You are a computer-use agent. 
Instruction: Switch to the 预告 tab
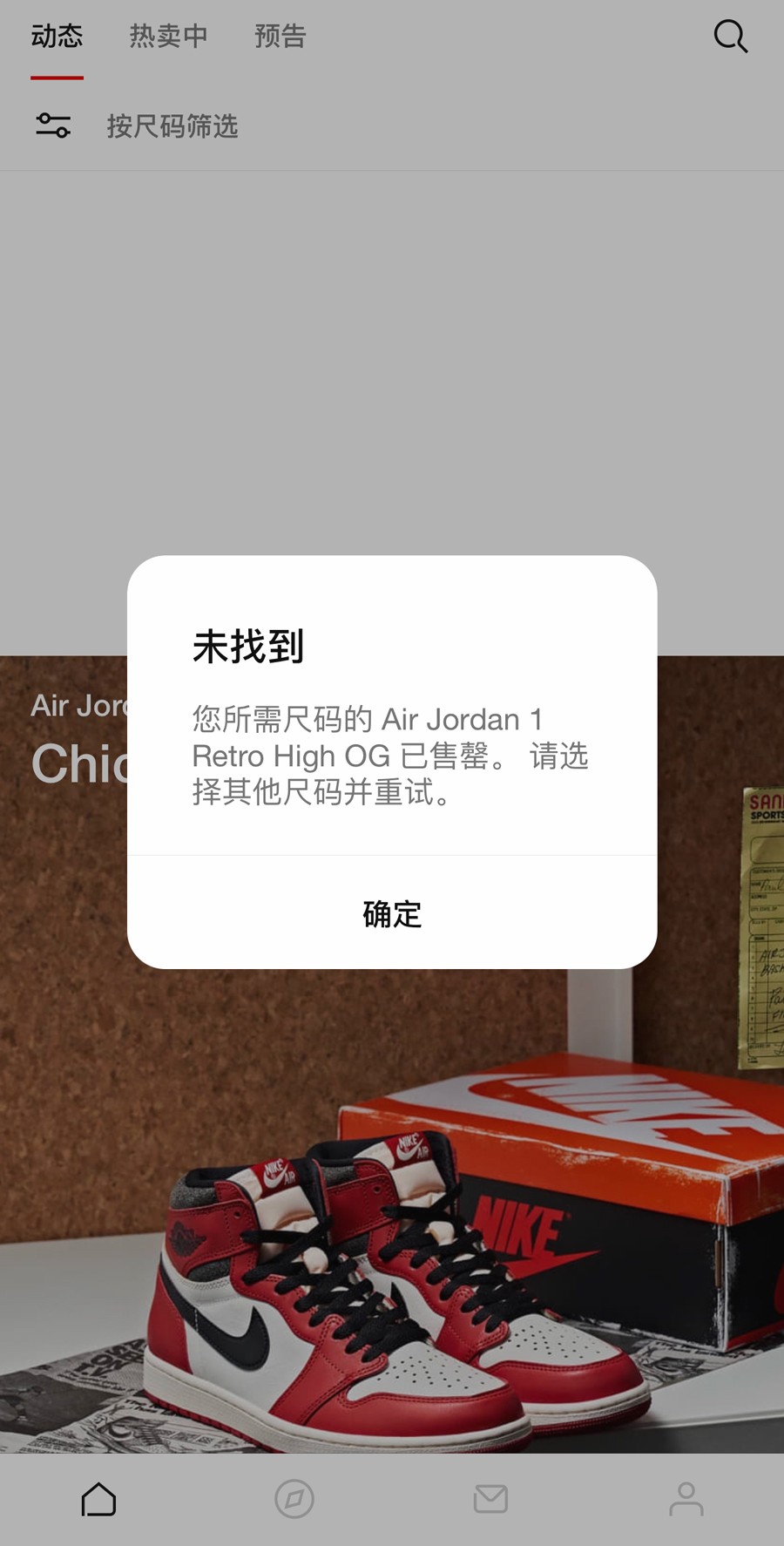280,37
